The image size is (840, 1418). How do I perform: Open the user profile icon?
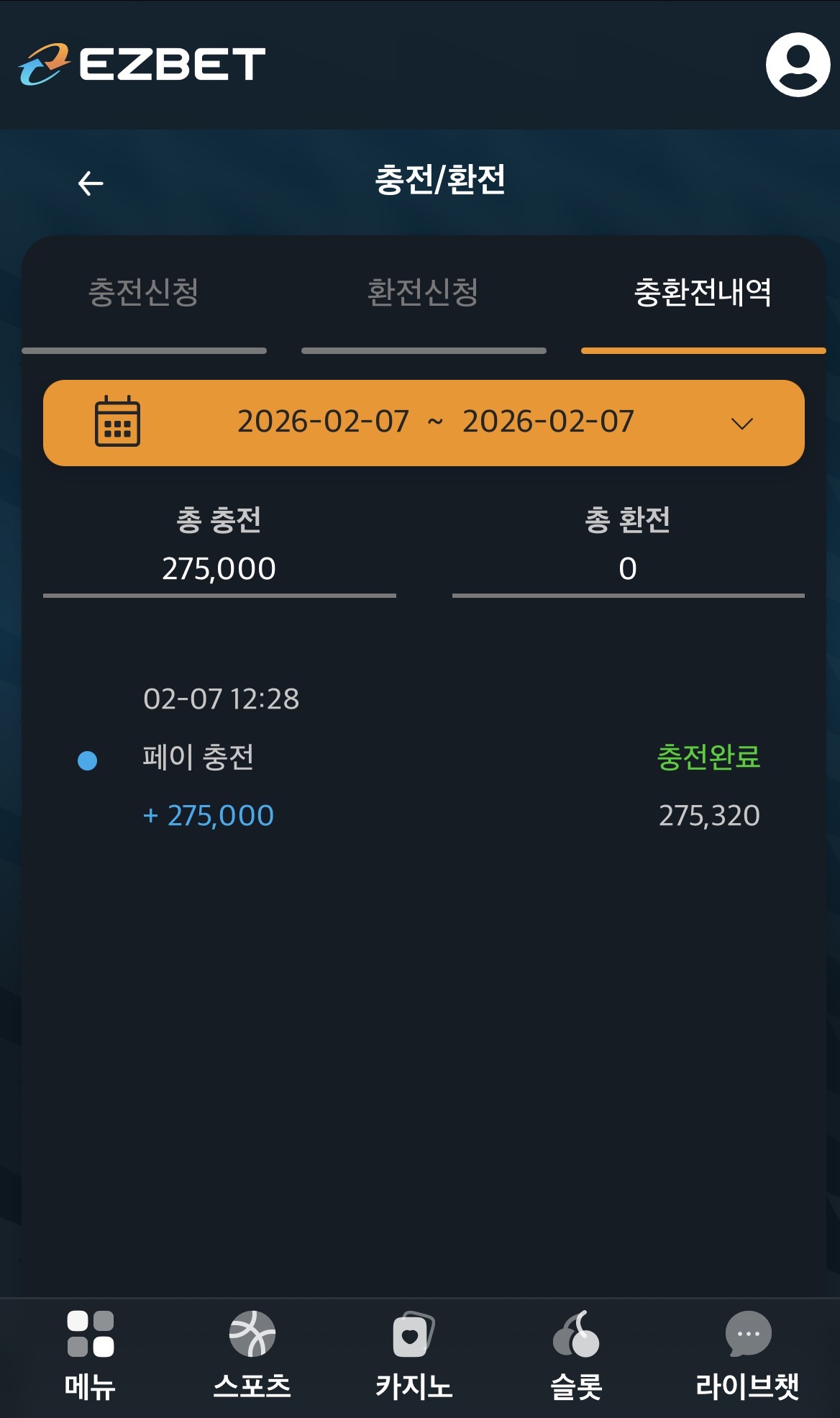tap(798, 65)
